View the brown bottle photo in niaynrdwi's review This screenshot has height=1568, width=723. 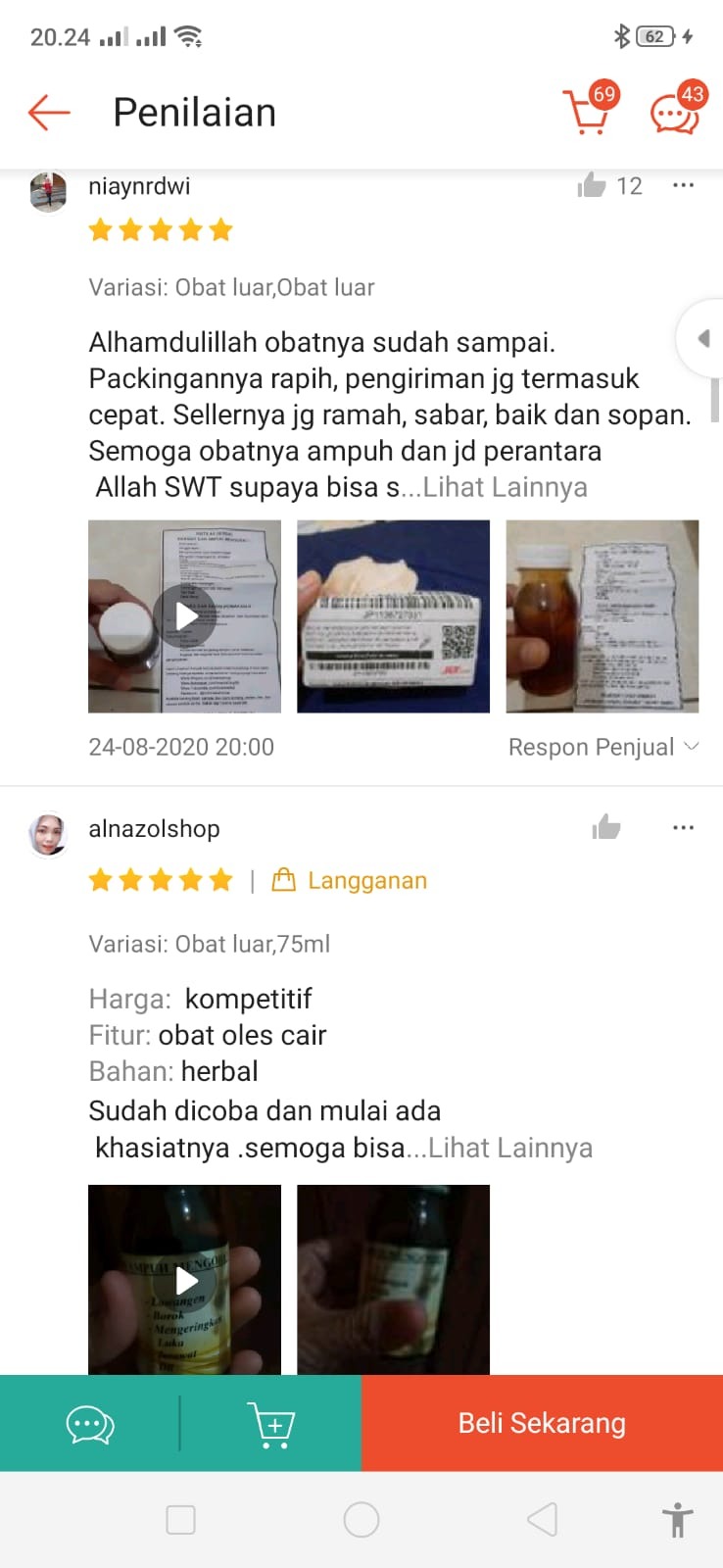pos(602,616)
